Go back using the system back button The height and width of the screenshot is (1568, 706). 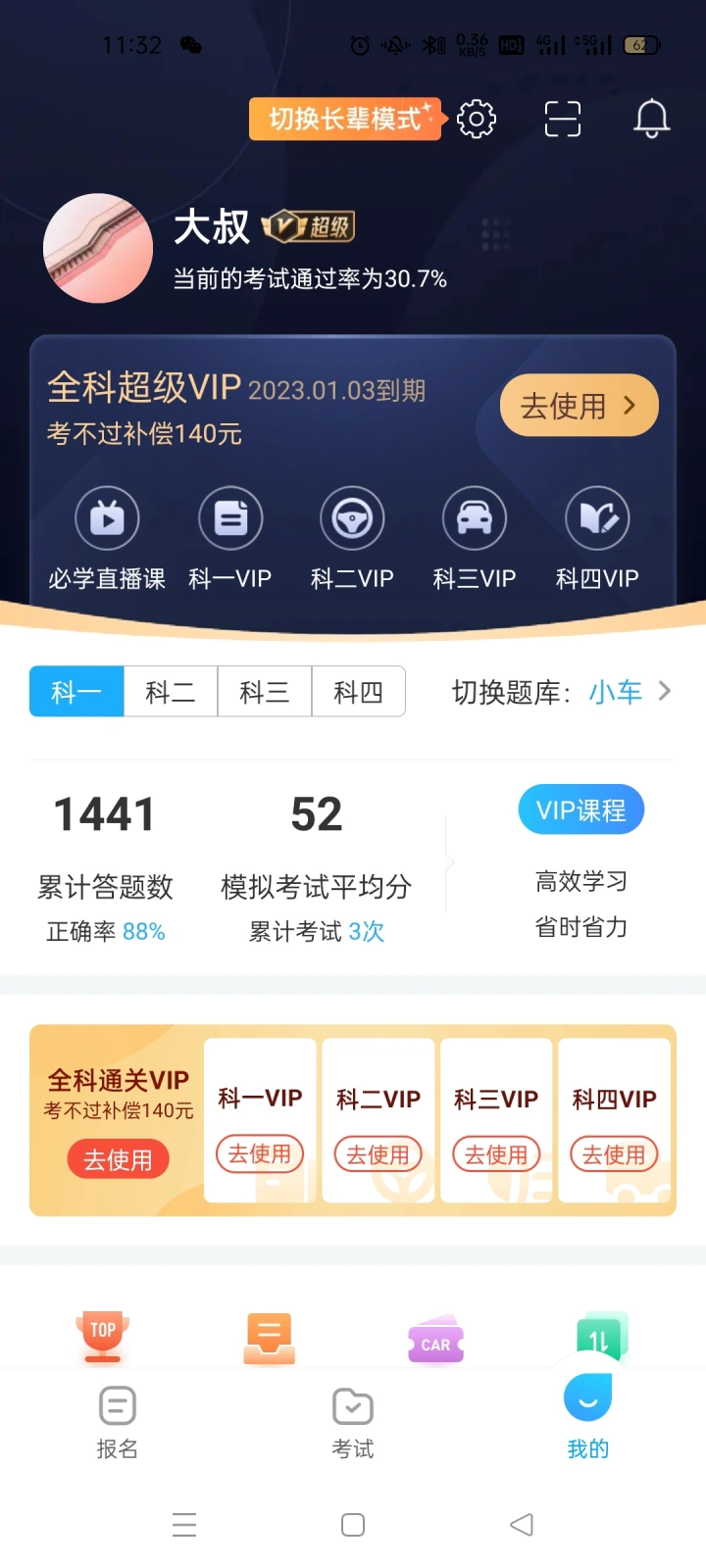click(522, 1524)
